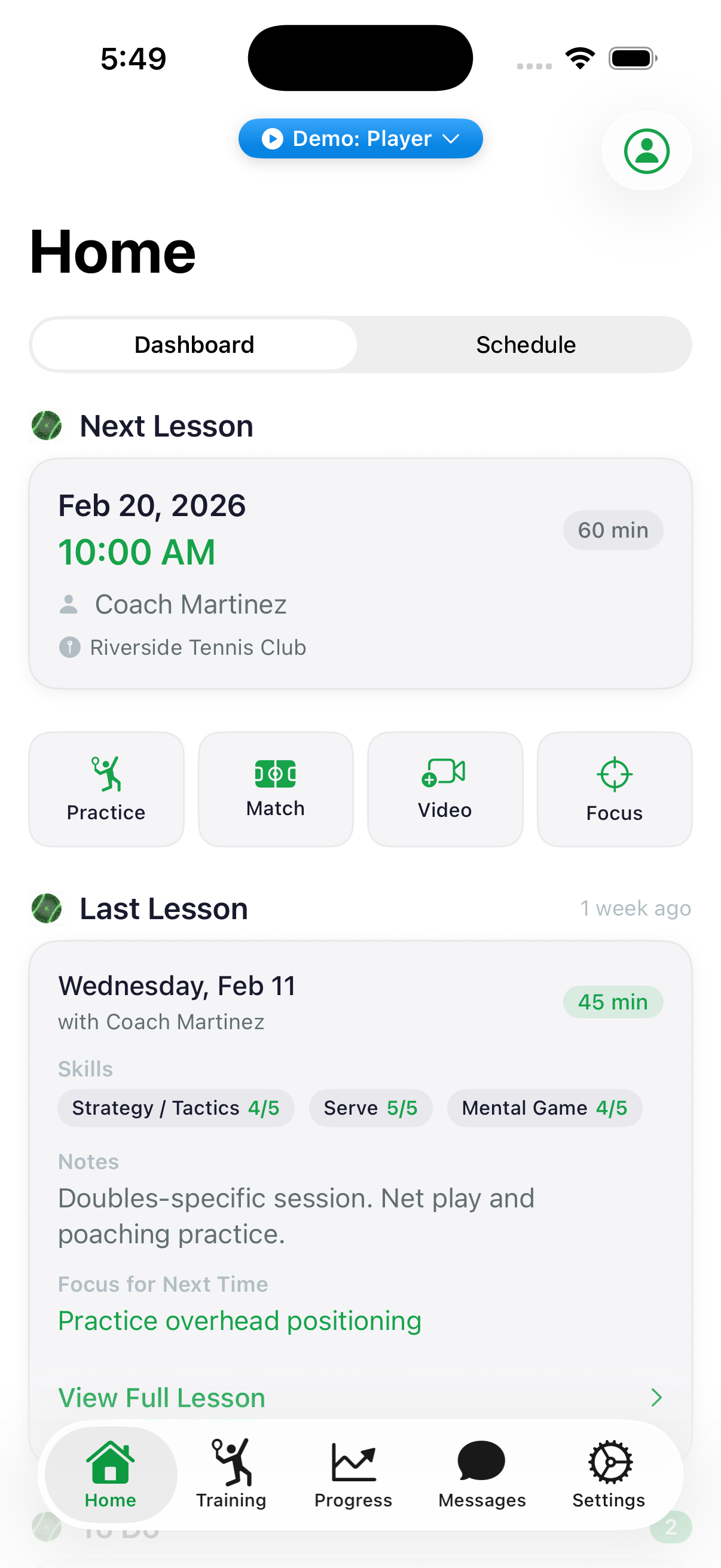Tap the 60 min duration badge
Screen dimensions: 721x1568
point(613,530)
